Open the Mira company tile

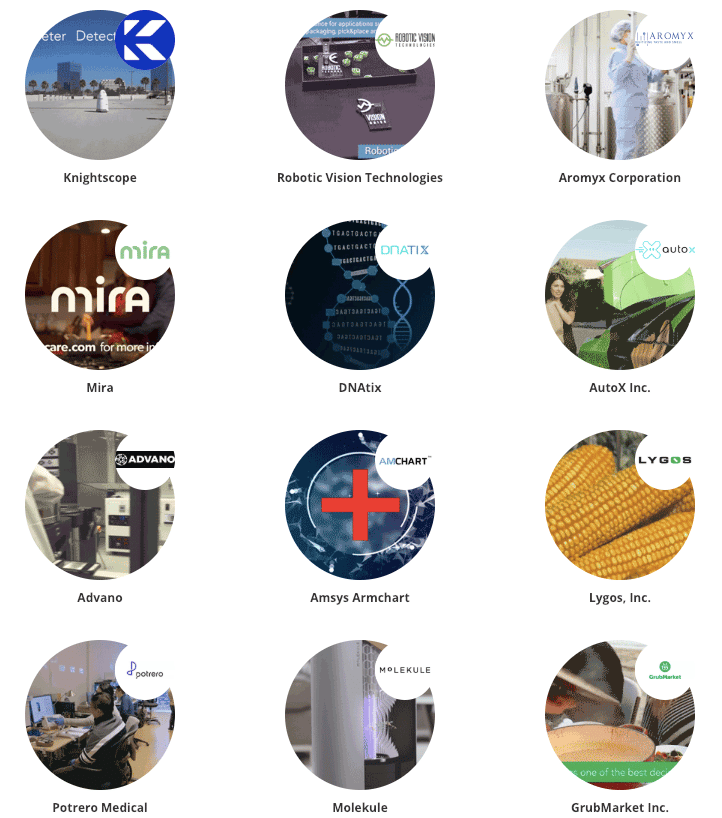point(100,296)
